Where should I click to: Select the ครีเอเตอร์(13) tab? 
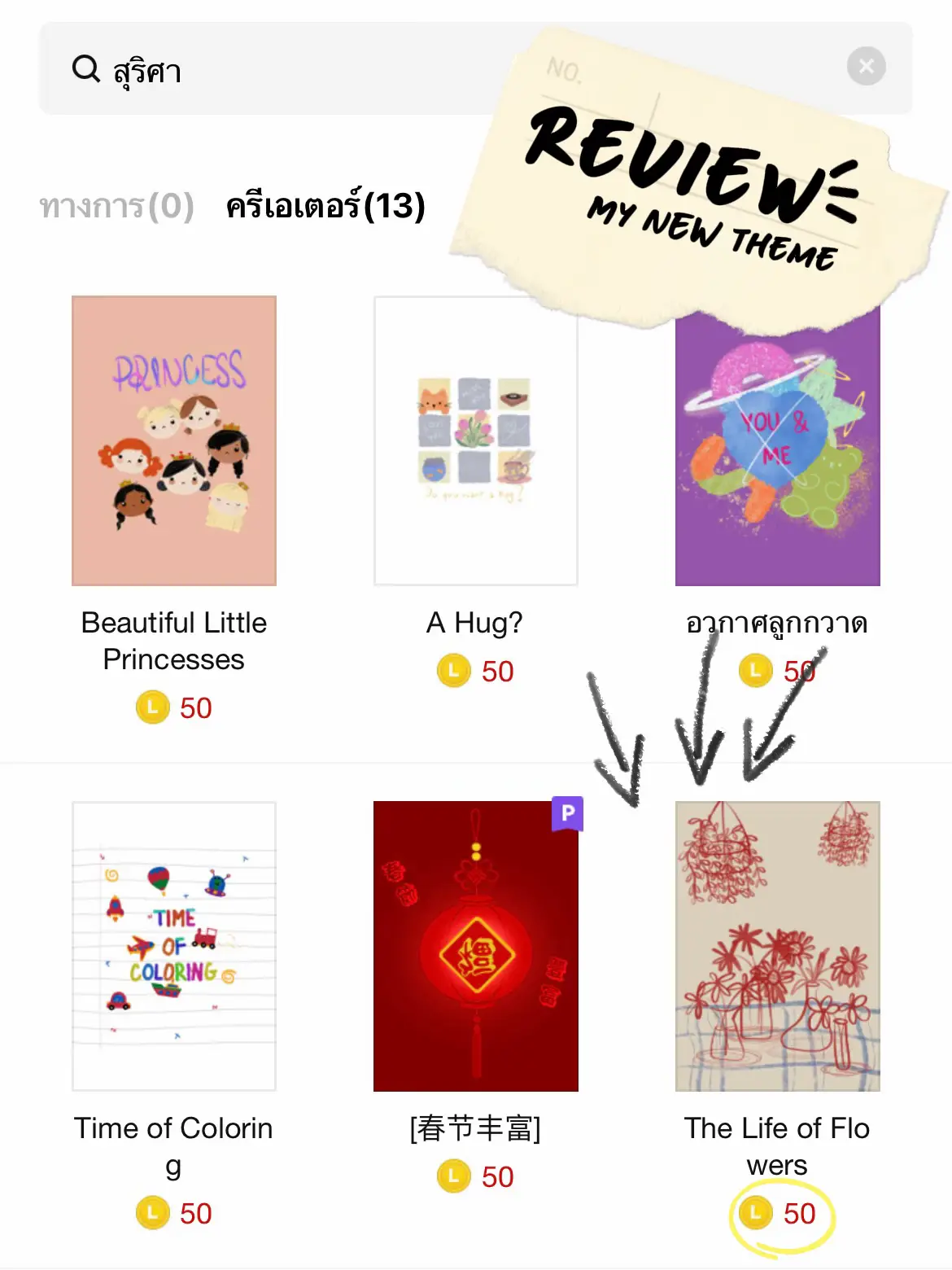point(325,208)
